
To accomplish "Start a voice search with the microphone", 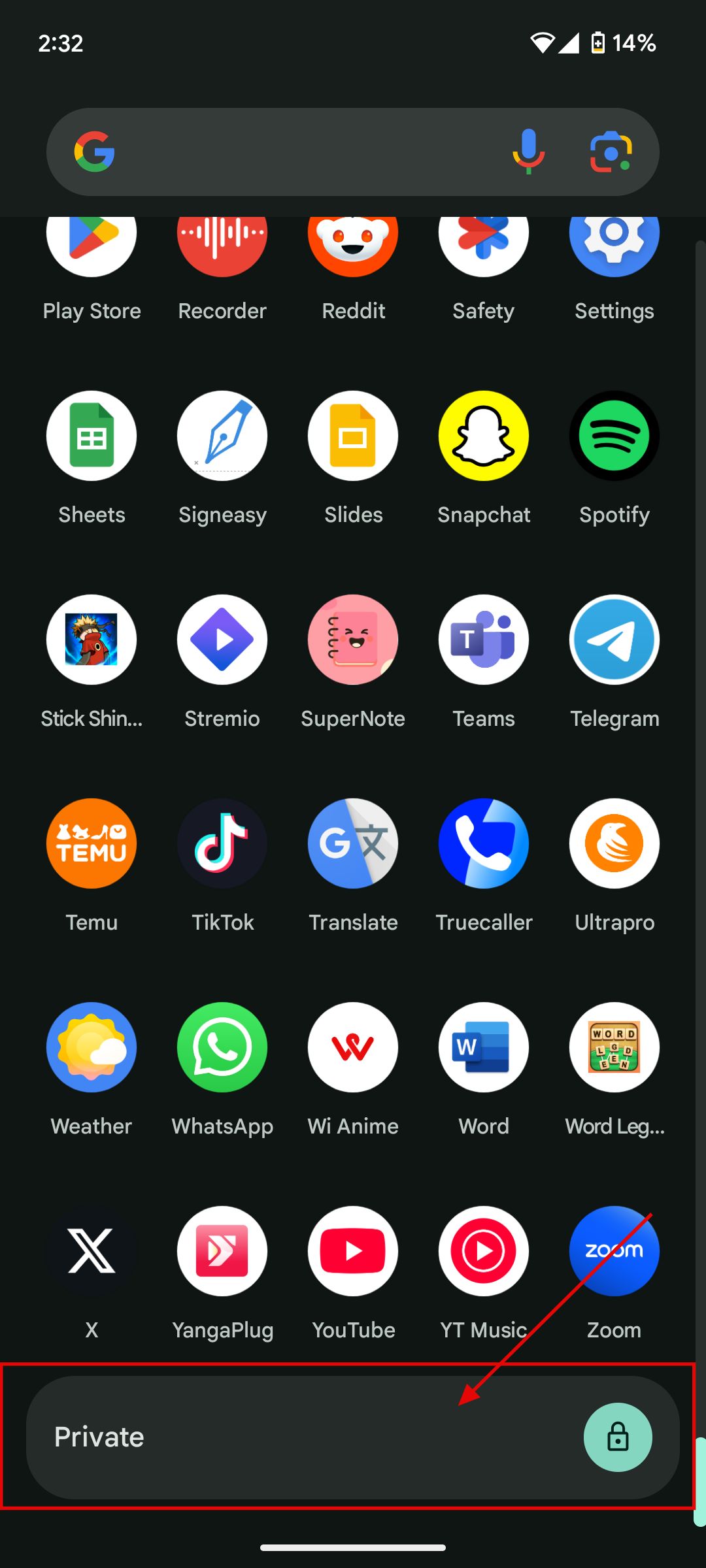I will coord(528,152).
